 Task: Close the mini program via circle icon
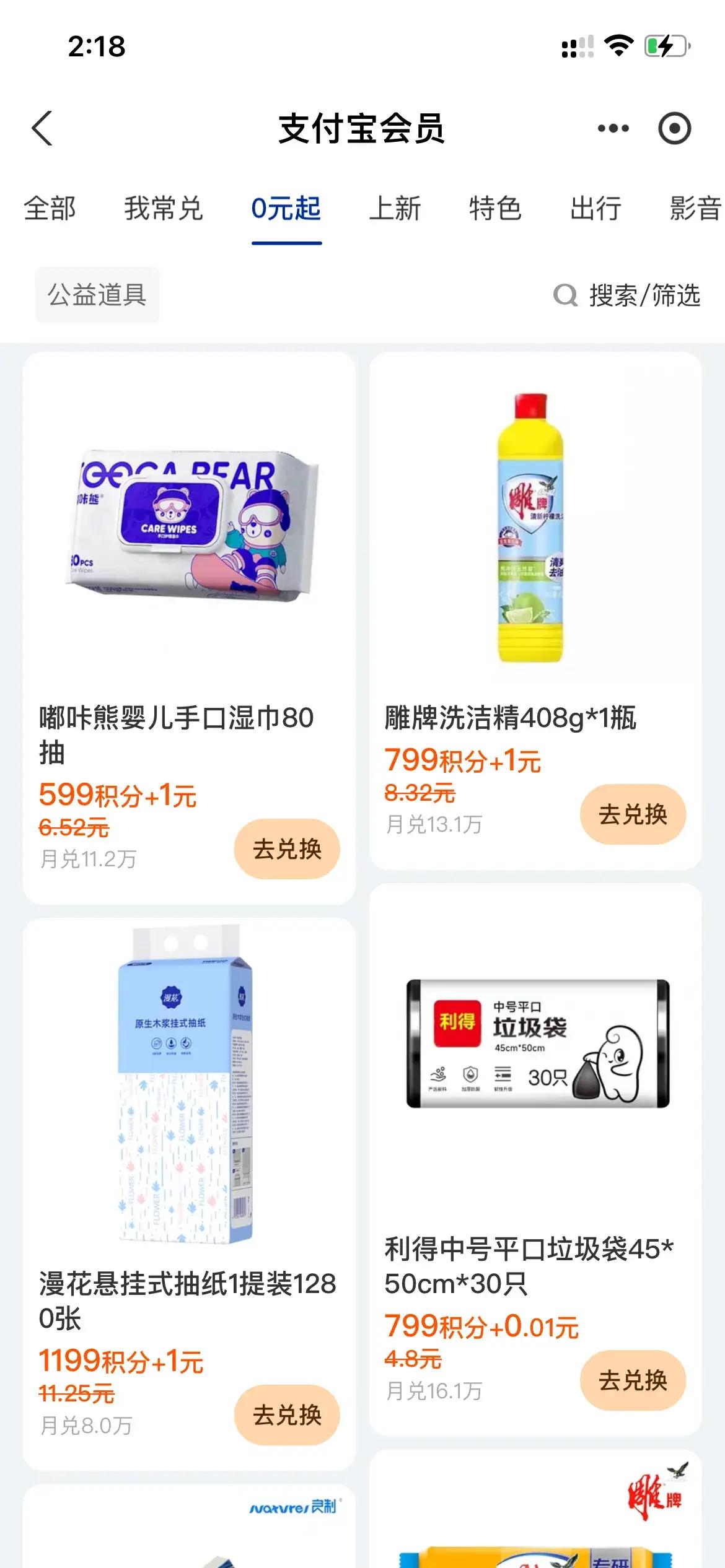click(674, 129)
